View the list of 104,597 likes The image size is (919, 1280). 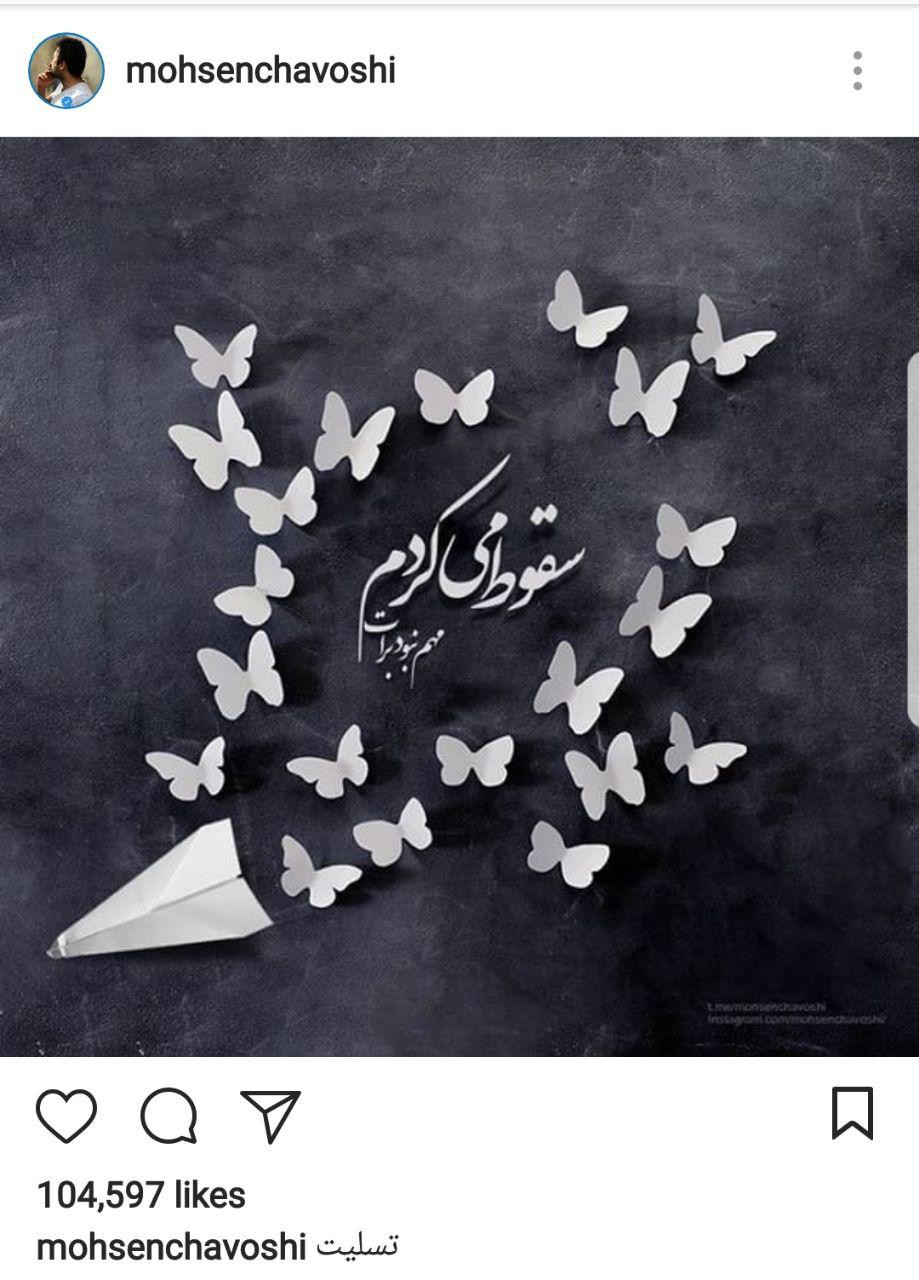(x=141, y=1195)
